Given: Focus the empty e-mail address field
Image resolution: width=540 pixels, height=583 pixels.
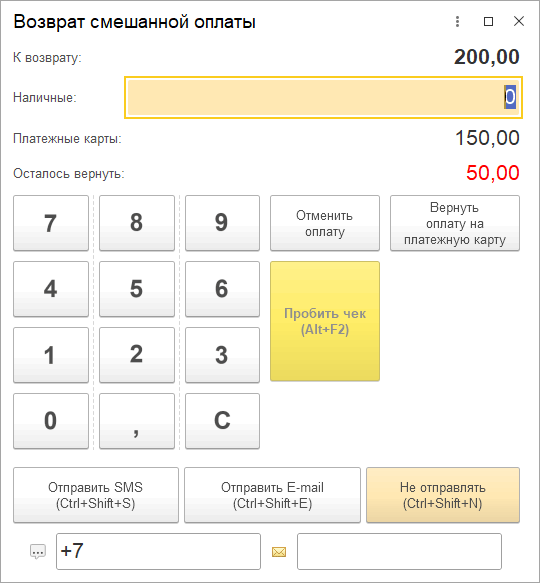Looking at the screenshot, I should (399, 551).
